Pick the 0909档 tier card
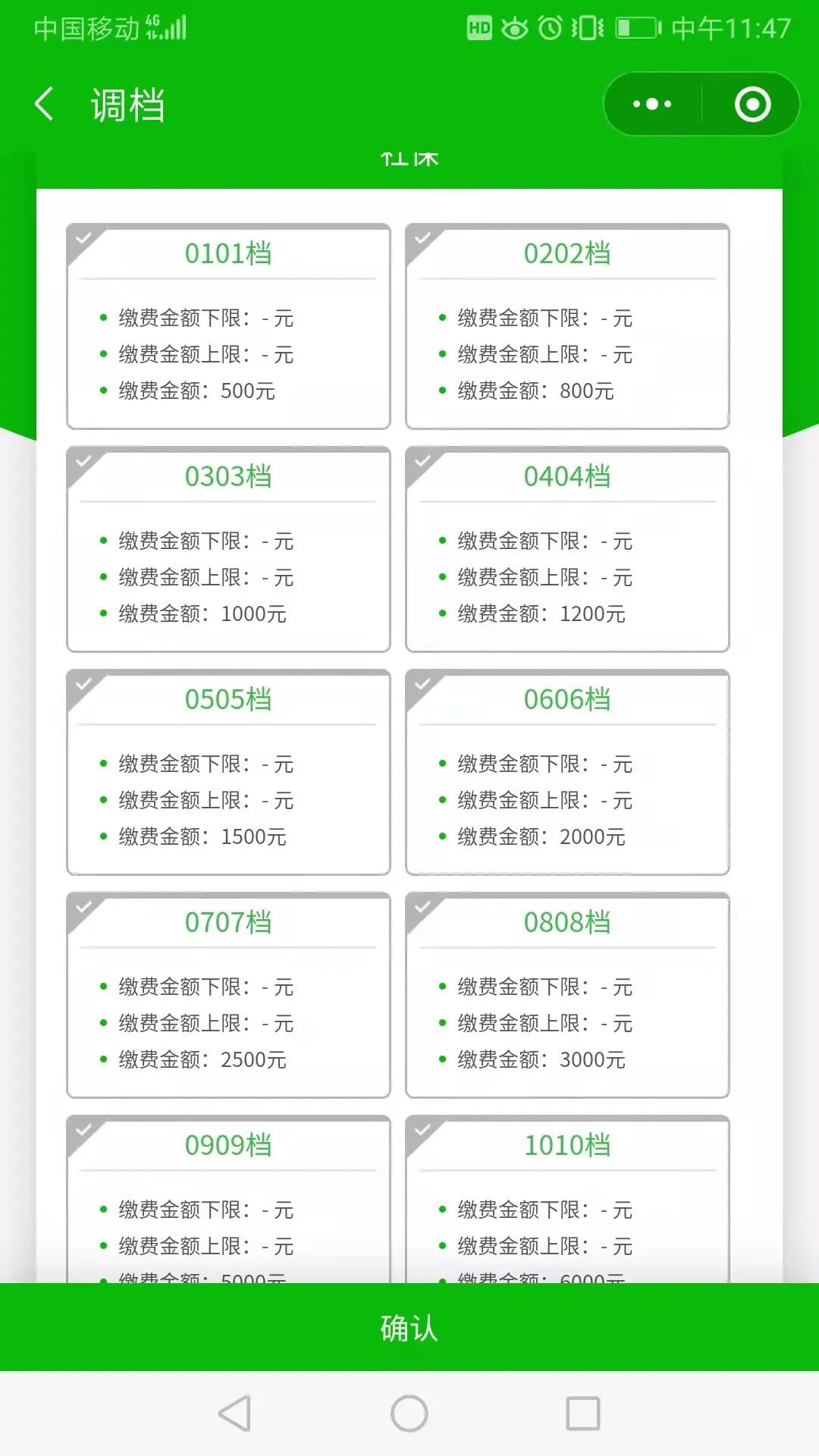 228,1198
